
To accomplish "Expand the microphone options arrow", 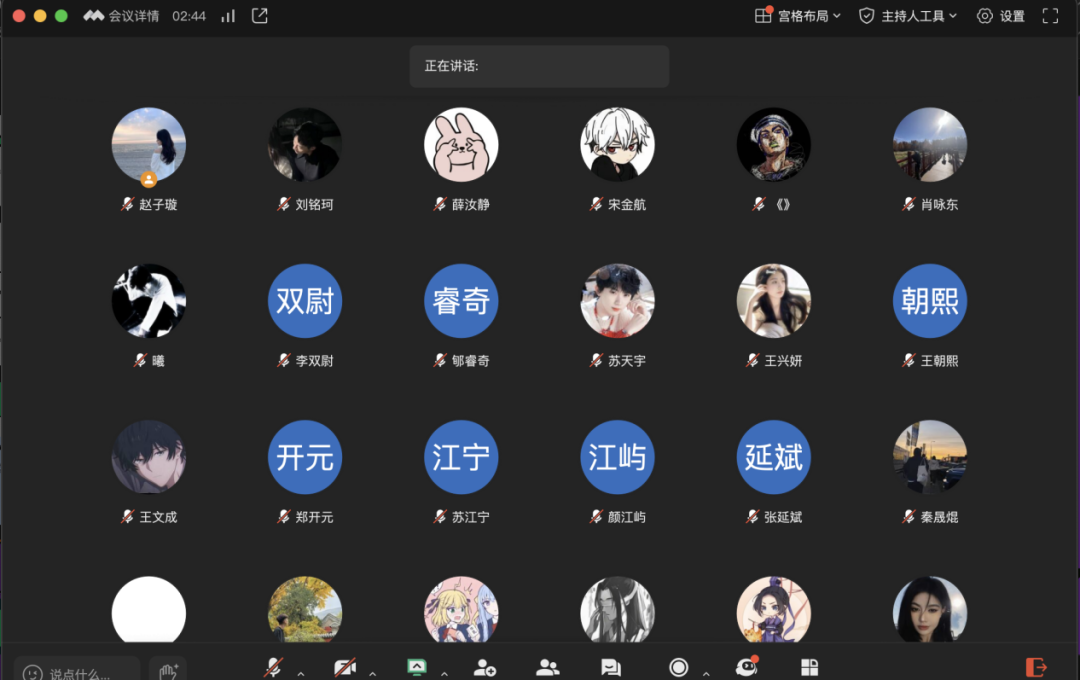I will coord(301,672).
